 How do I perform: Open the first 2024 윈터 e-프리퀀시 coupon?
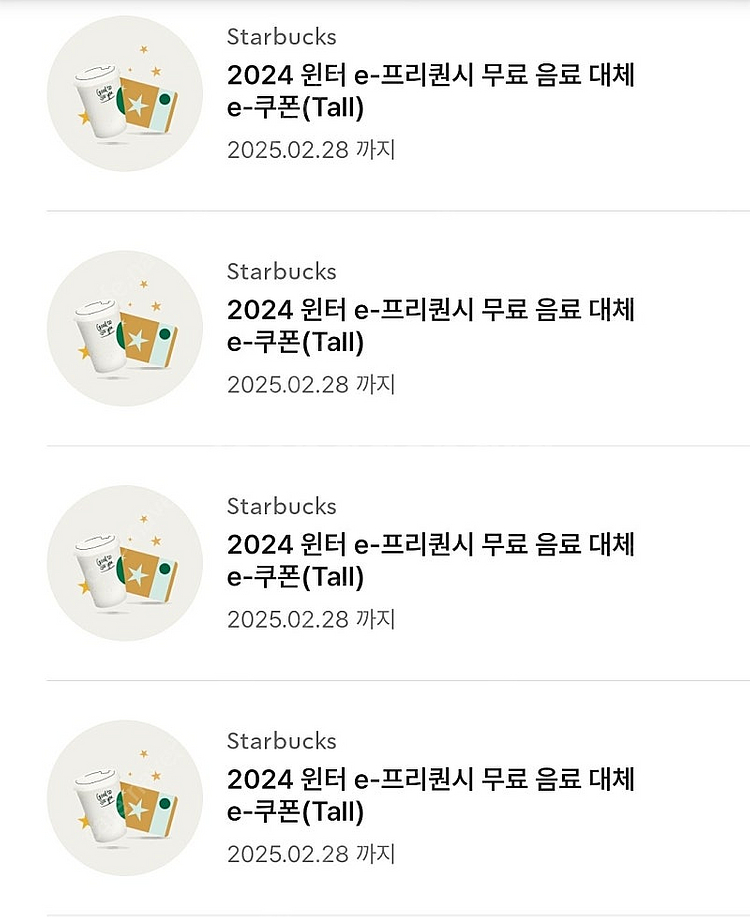[430, 91]
